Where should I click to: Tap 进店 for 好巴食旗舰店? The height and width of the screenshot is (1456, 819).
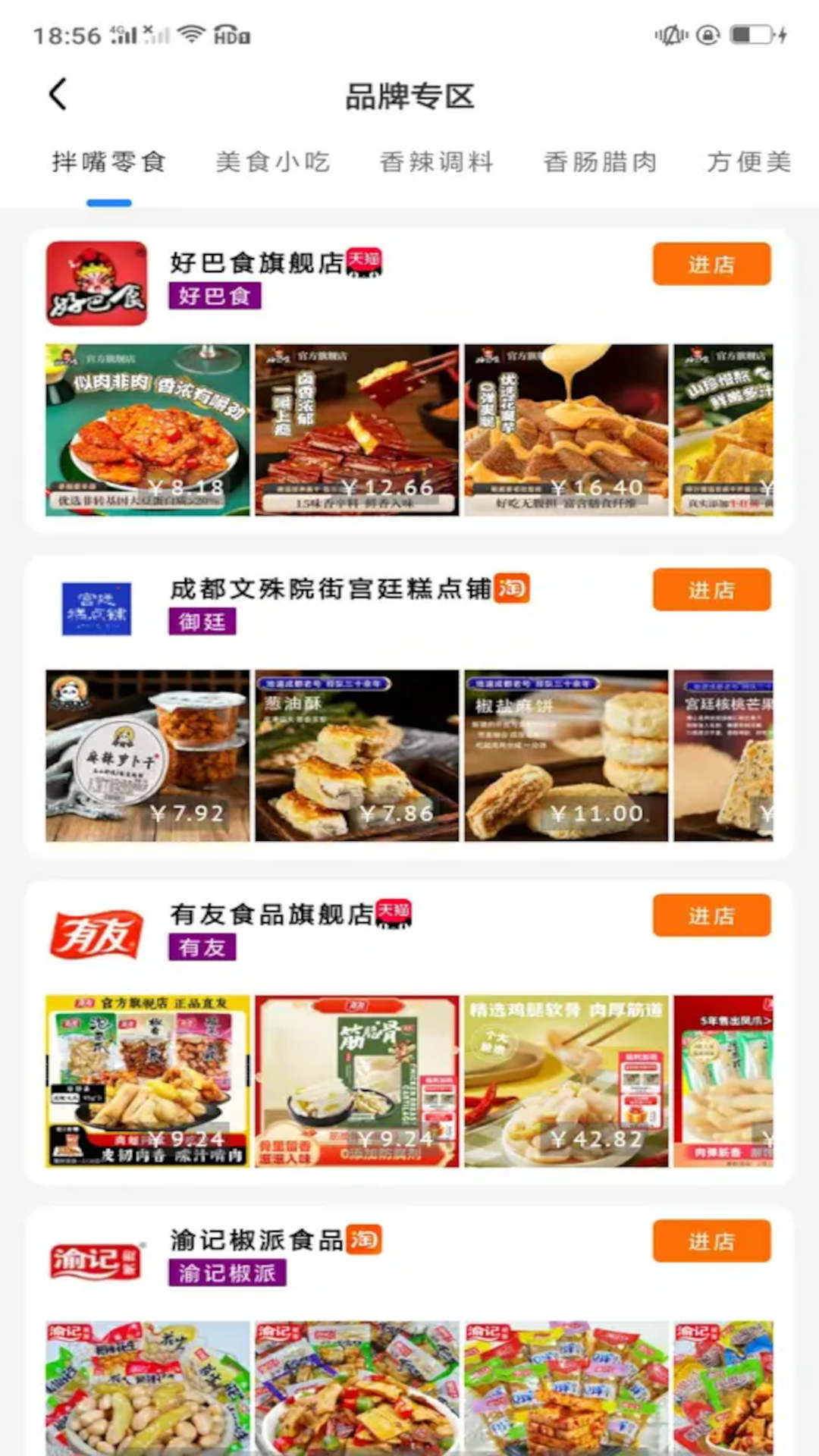[711, 264]
